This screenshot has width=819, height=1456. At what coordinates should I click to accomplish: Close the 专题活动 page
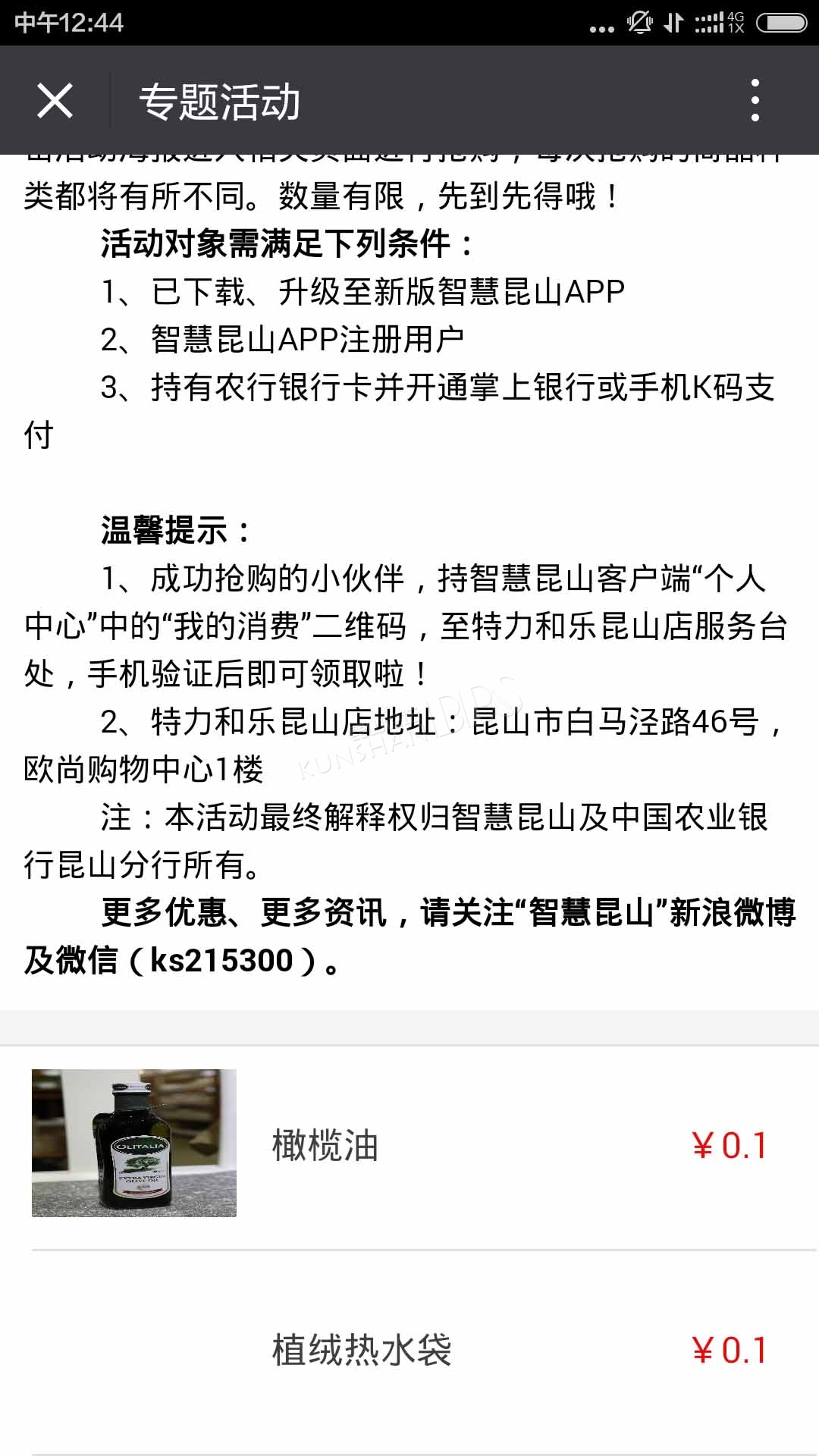pos(55,101)
